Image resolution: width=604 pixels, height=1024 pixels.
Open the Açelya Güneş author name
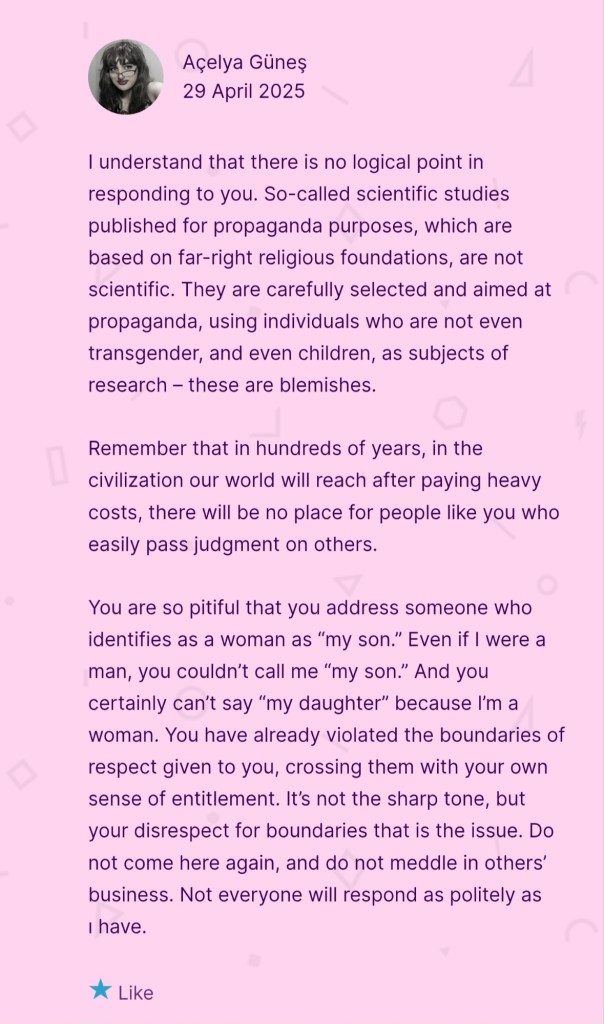click(x=244, y=63)
